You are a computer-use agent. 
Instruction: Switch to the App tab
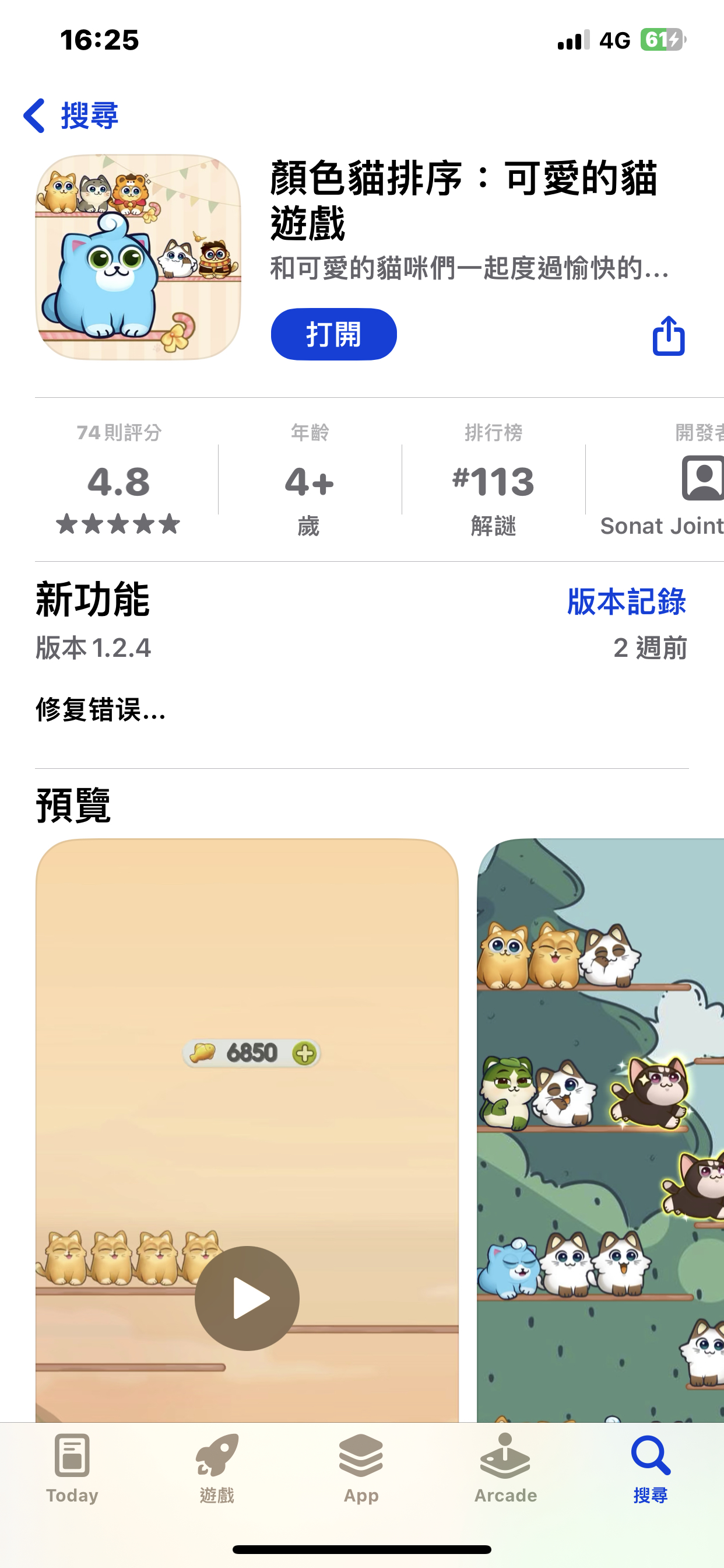361,1468
